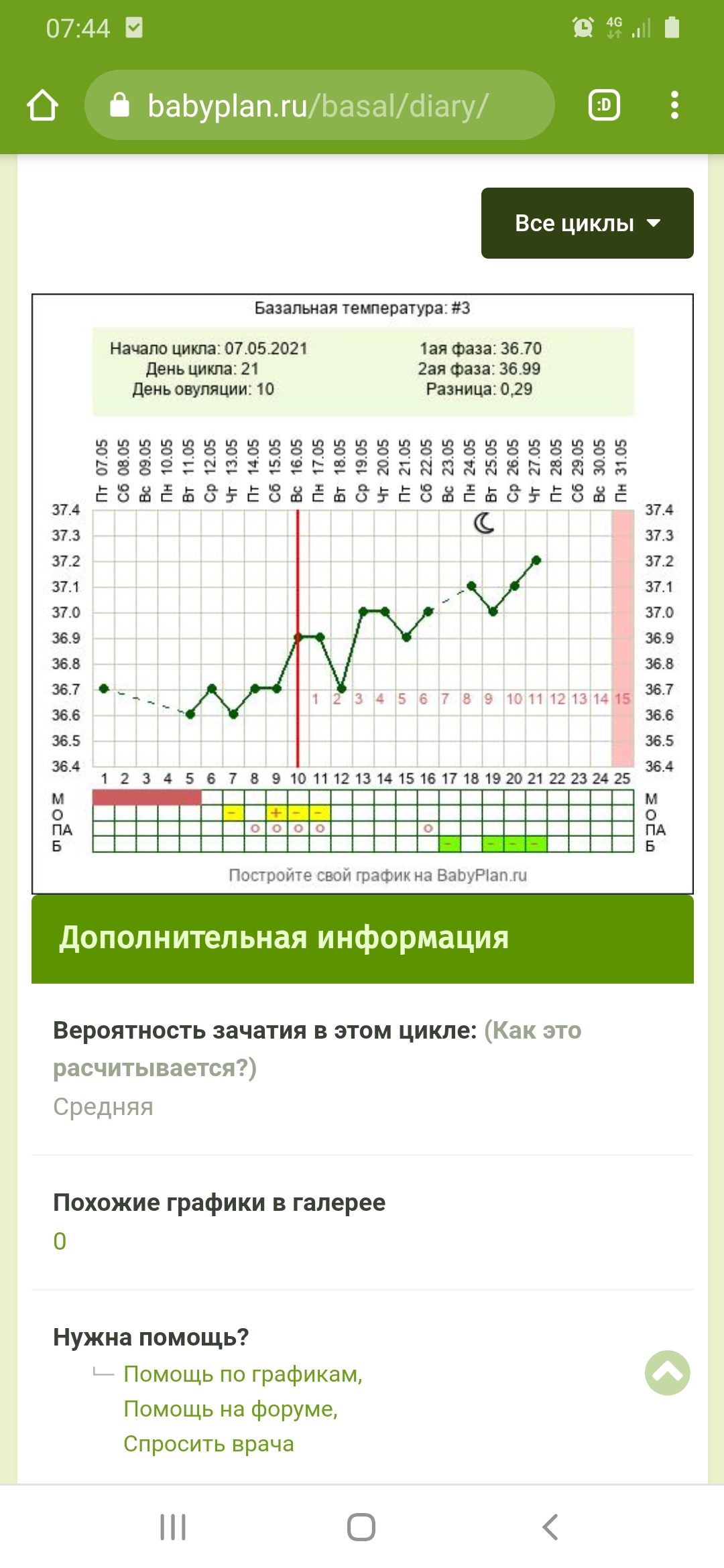Open the basal temperature chart image
The image size is (724, 1568).
pos(363,594)
